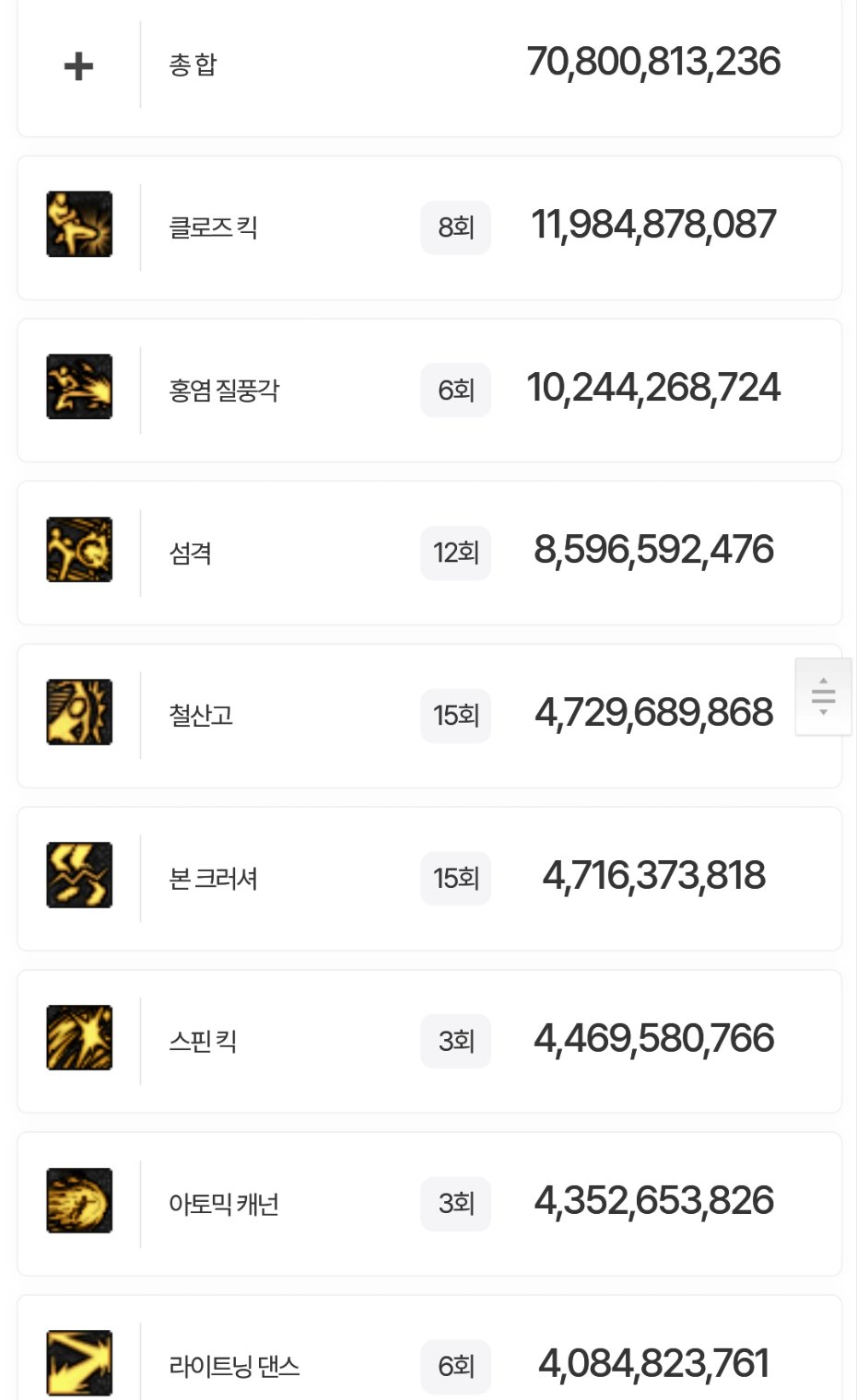
Task: Expand the 총합 total row
Action: coord(78,65)
